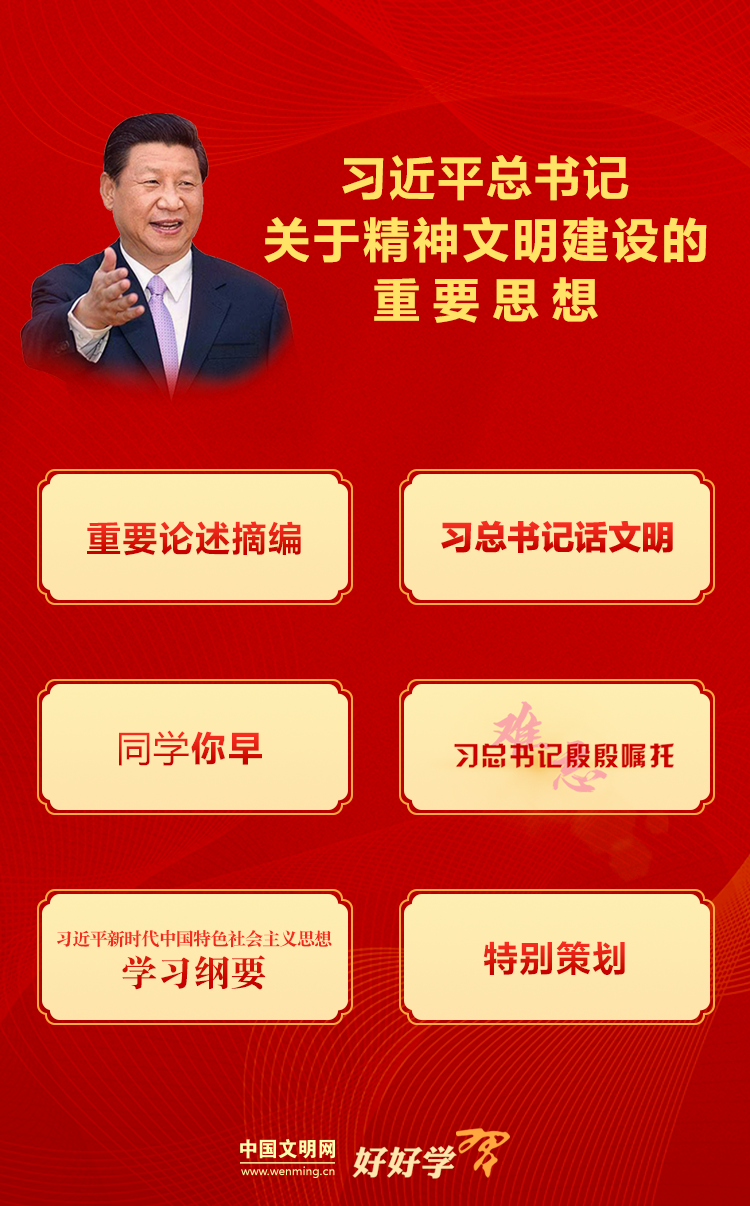Open 习总书记殷殷嘱托 section
Screen dimensions: 750x1206
(557, 747)
